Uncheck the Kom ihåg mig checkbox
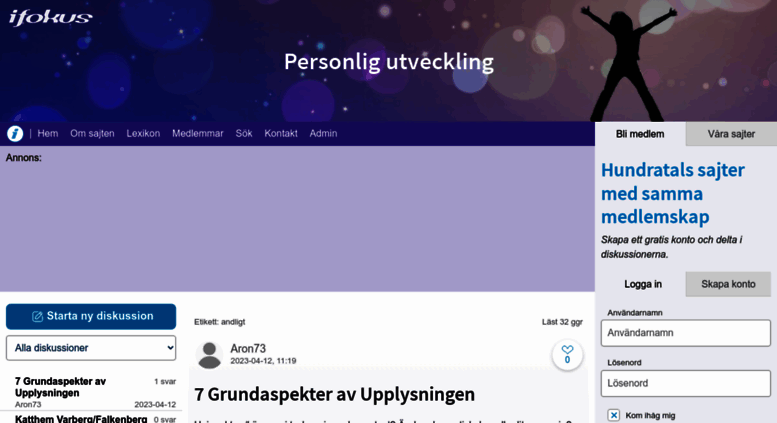 (614, 415)
